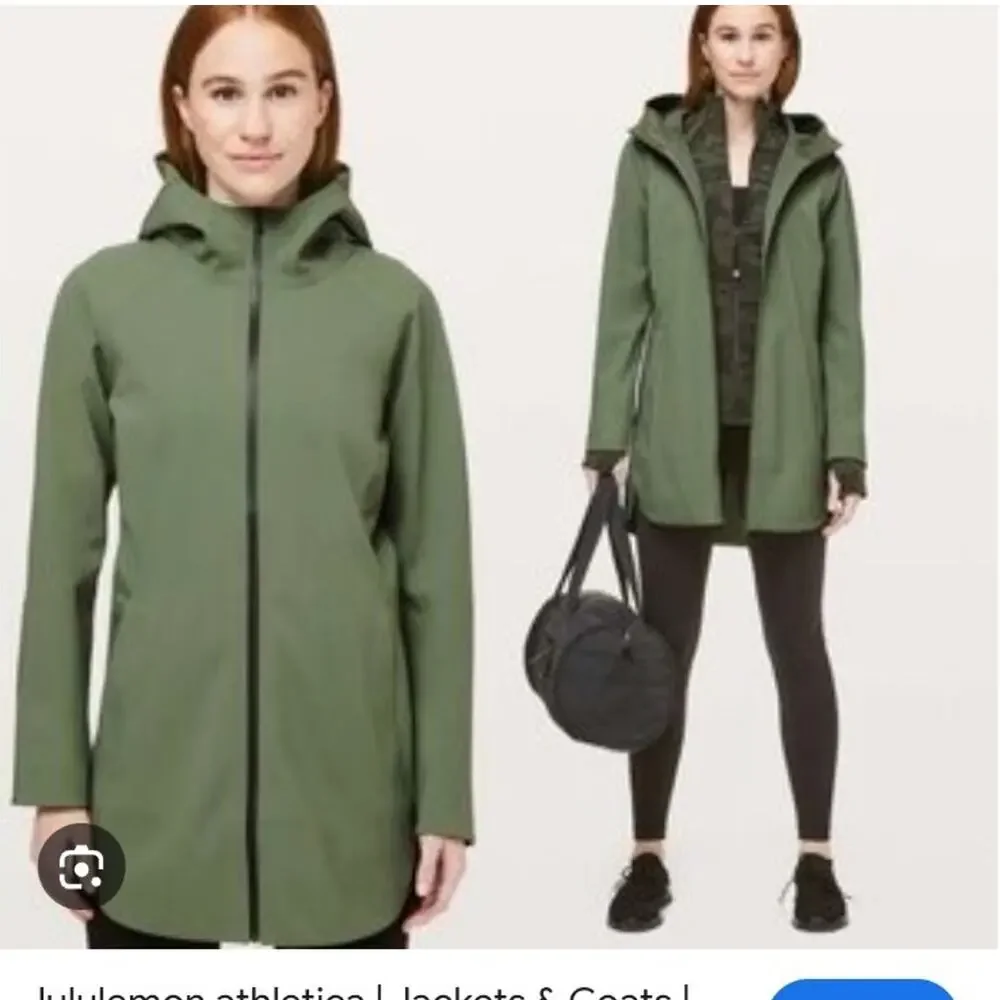
Task: Search this image with Google Lens
Action: 81,866
